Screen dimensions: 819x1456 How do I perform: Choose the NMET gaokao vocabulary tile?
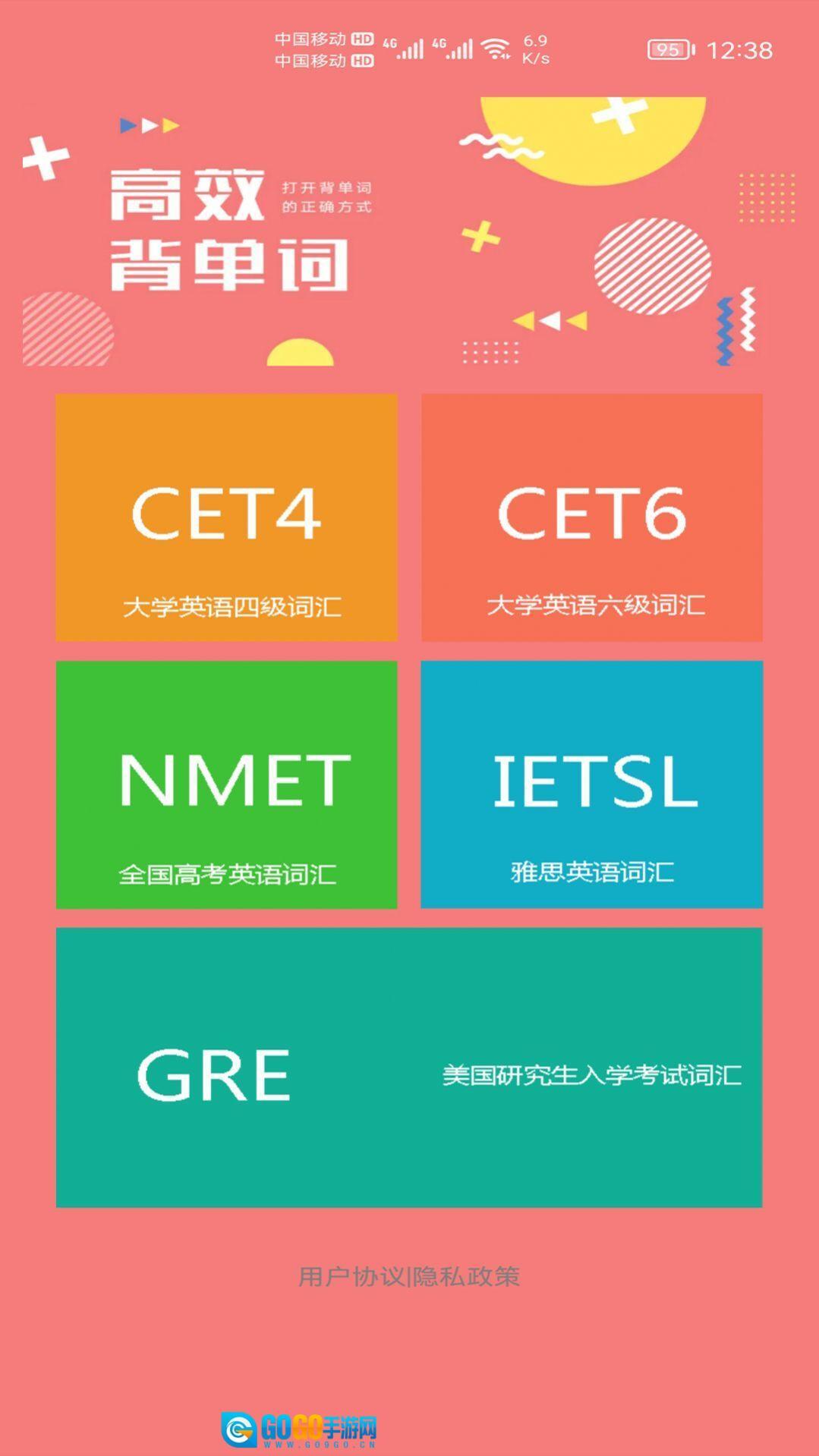tap(226, 785)
